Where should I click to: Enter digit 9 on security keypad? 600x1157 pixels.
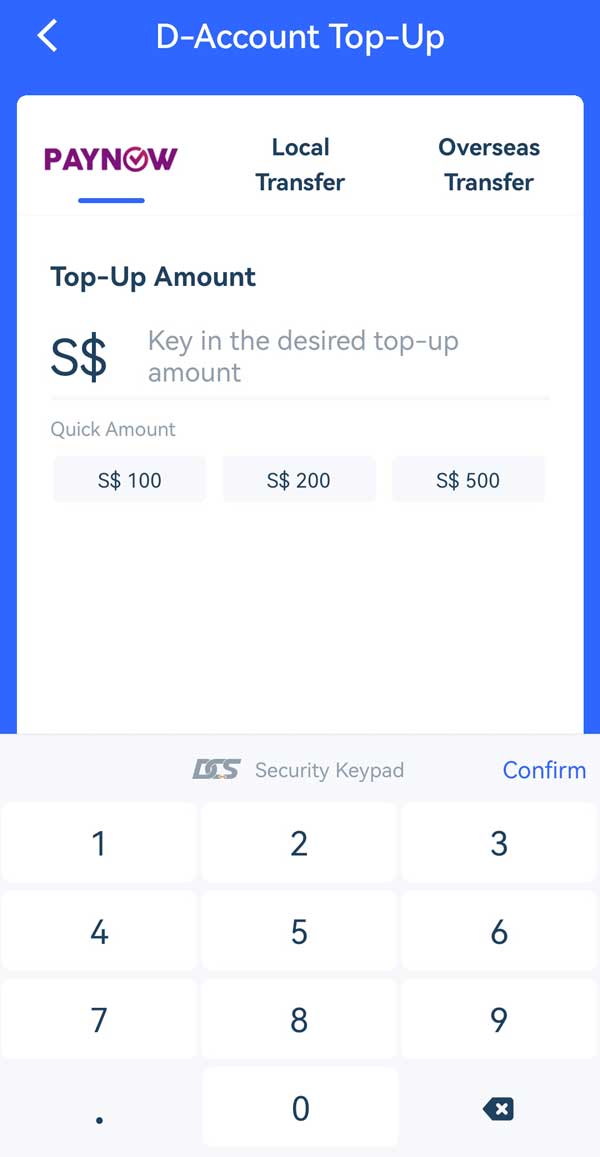point(499,1020)
